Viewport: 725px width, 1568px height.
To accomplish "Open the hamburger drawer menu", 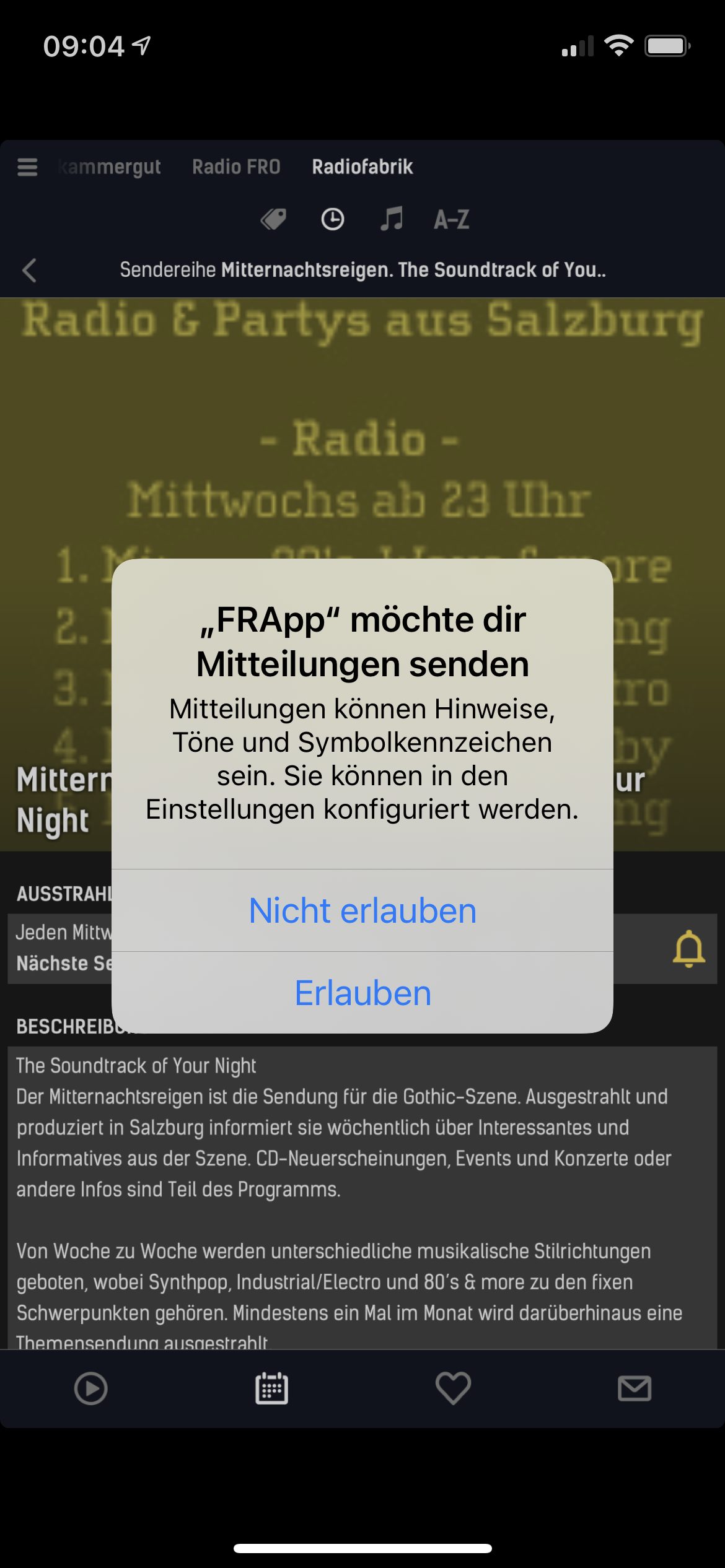I will click(x=27, y=167).
